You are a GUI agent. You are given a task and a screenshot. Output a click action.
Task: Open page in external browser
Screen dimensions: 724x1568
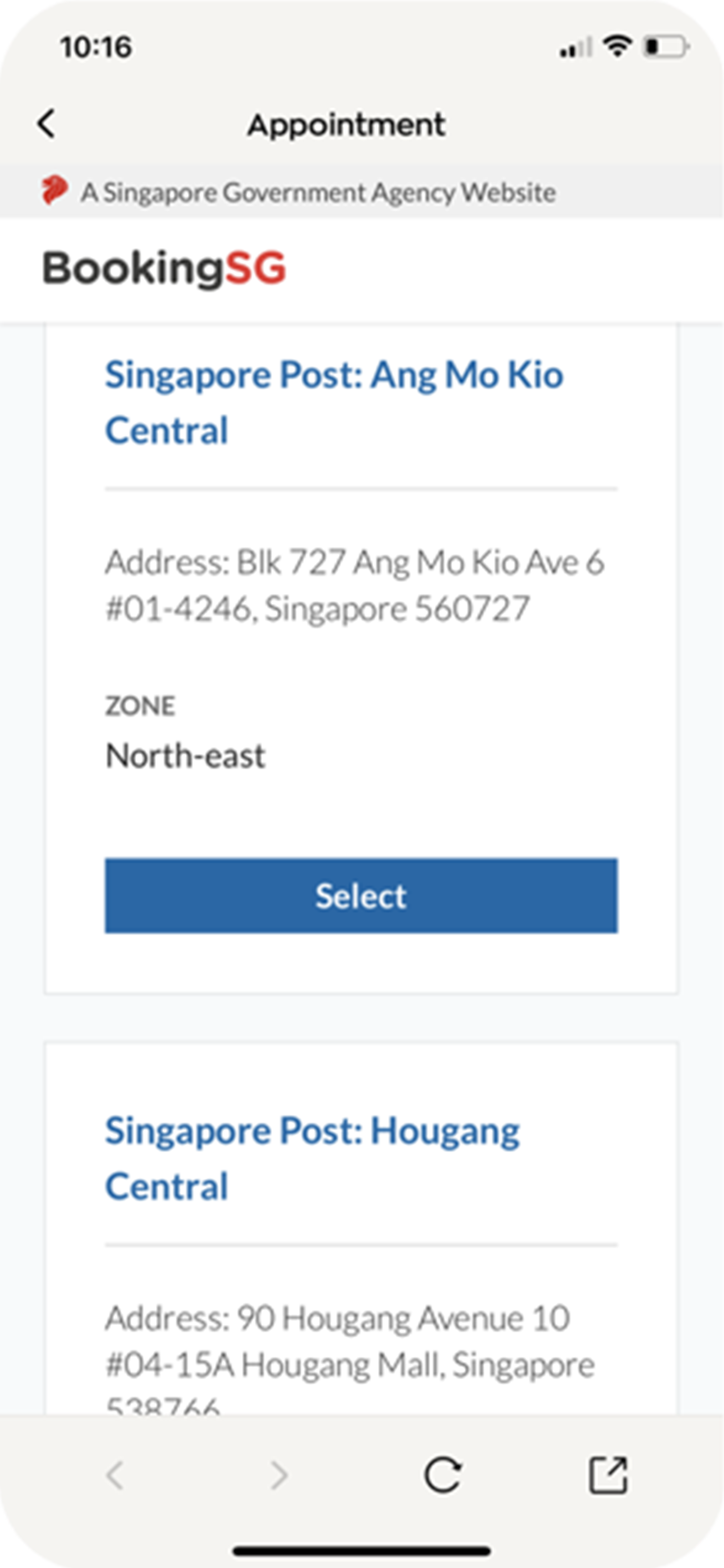coord(608,1475)
